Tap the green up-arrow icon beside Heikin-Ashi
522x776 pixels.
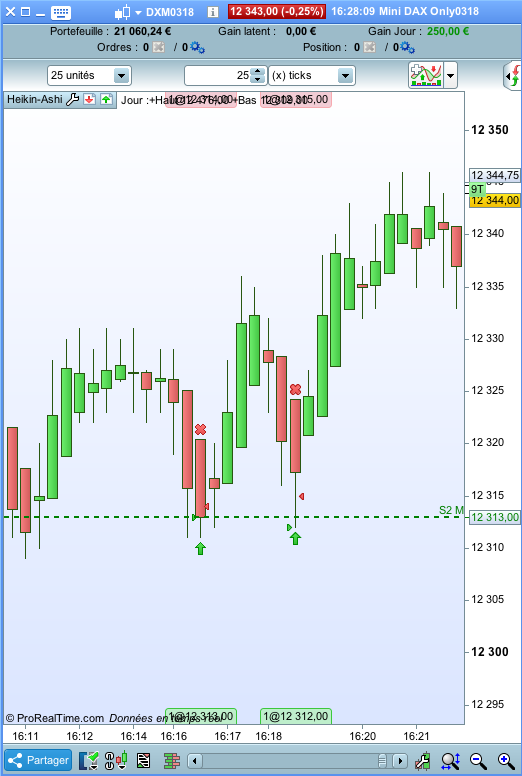[x=106, y=99]
